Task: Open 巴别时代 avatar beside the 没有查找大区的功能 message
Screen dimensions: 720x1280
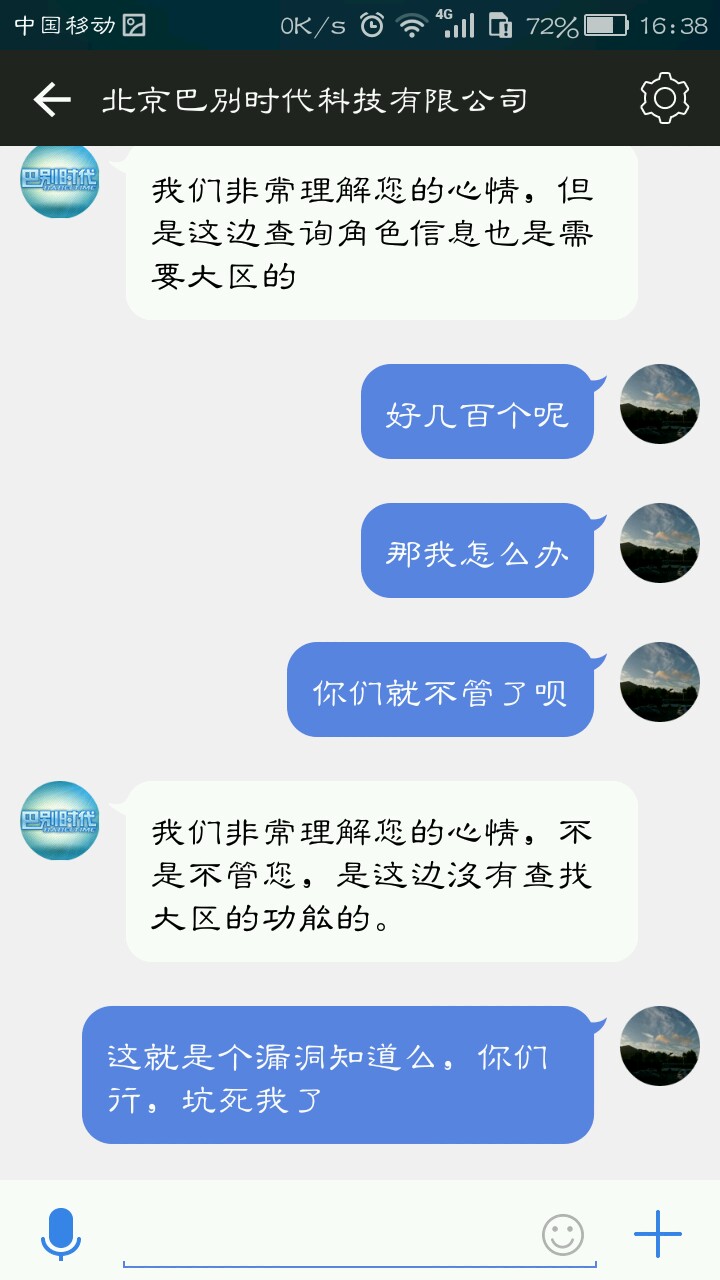Action: click(x=60, y=821)
